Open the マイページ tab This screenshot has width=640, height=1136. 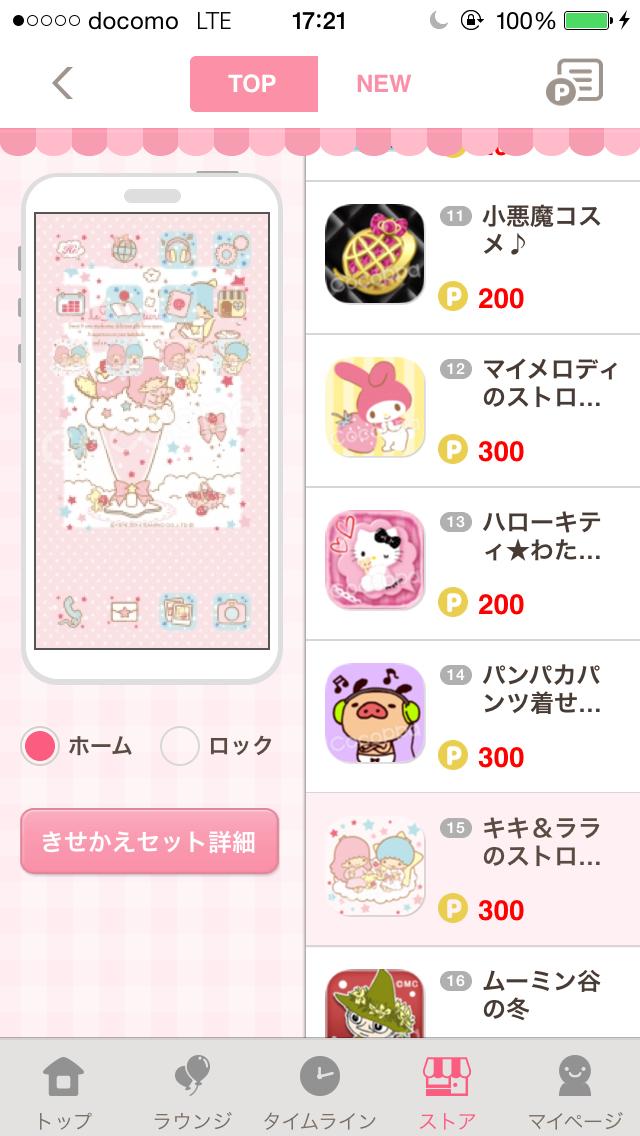574,1091
